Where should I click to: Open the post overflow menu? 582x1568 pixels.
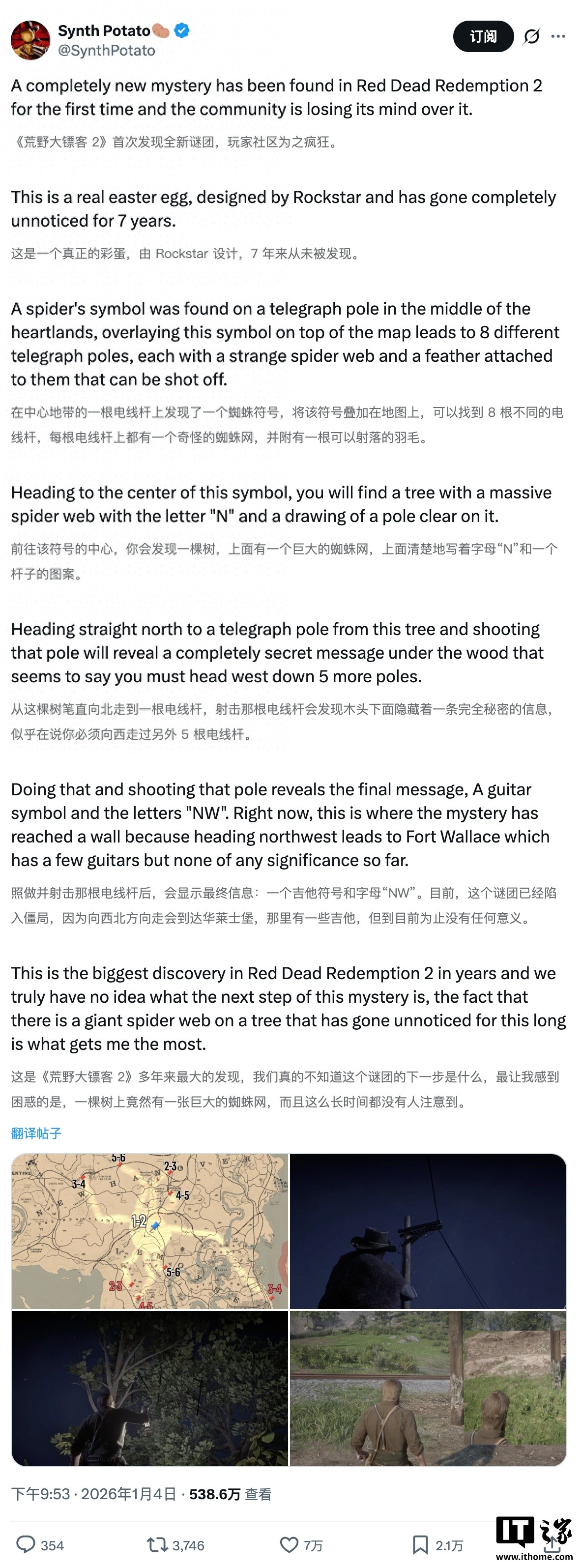(558, 36)
